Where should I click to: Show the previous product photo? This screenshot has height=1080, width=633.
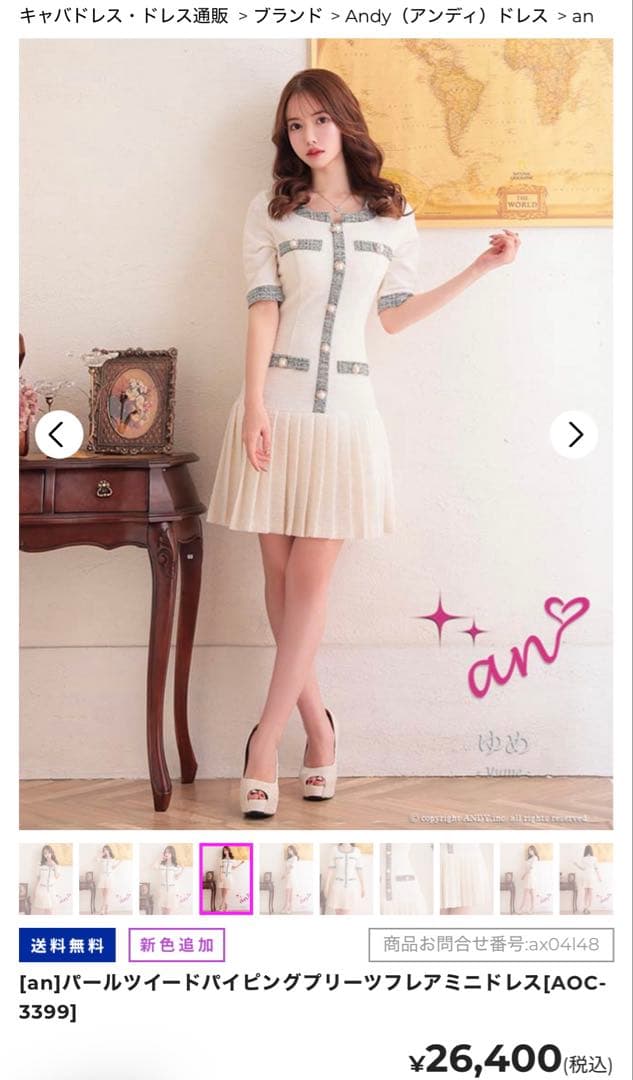[x=58, y=434]
